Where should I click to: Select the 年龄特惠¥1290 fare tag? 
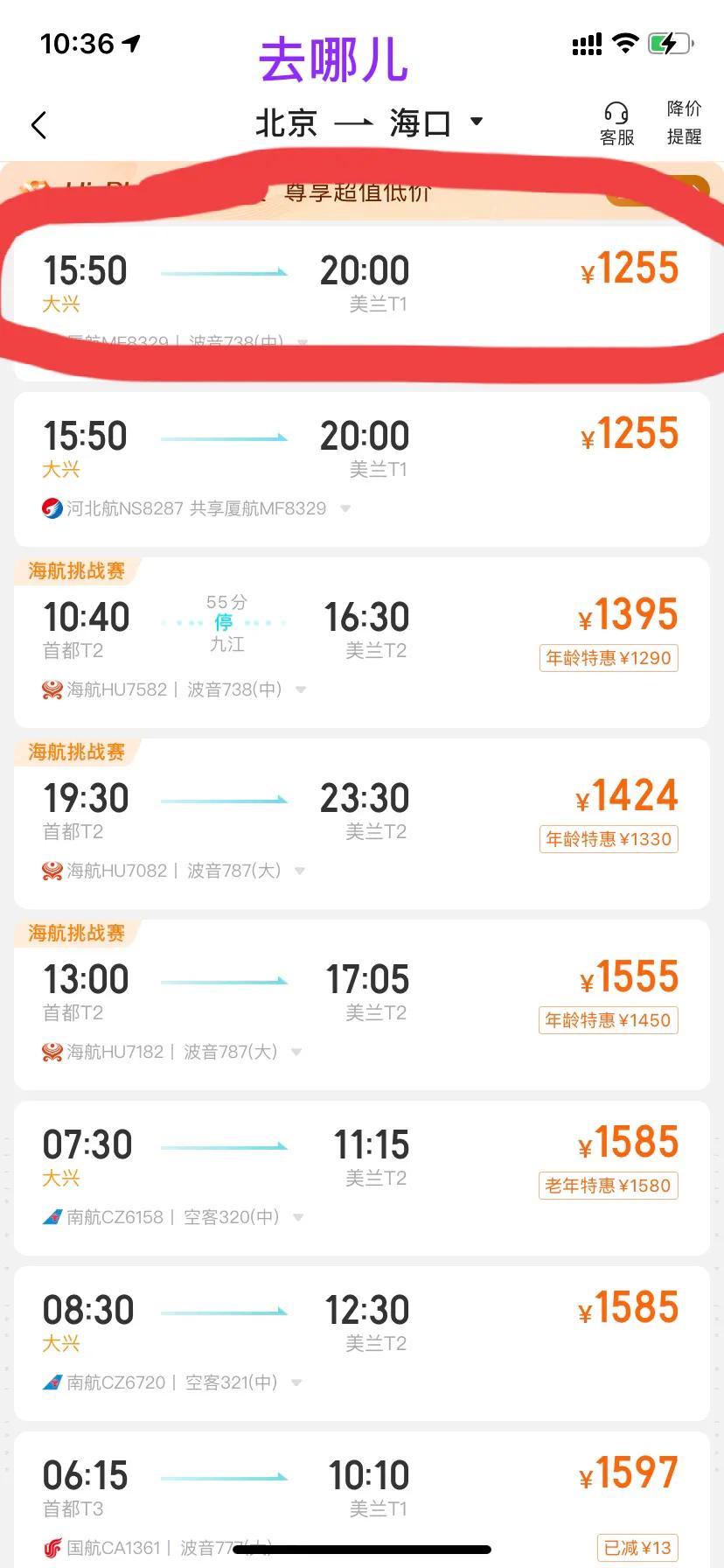pos(608,658)
